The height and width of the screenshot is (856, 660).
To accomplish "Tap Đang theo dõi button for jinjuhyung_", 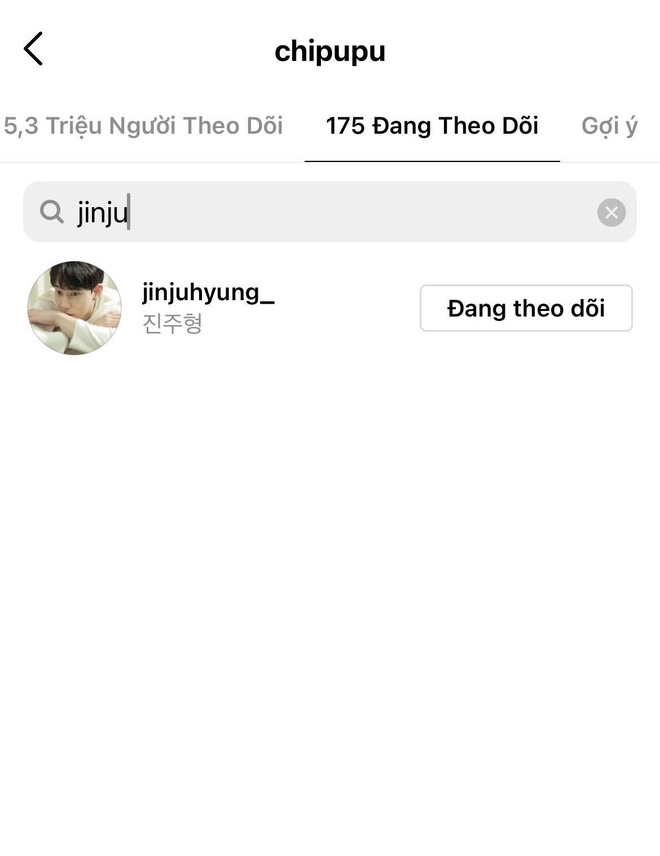I will (x=526, y=308).
